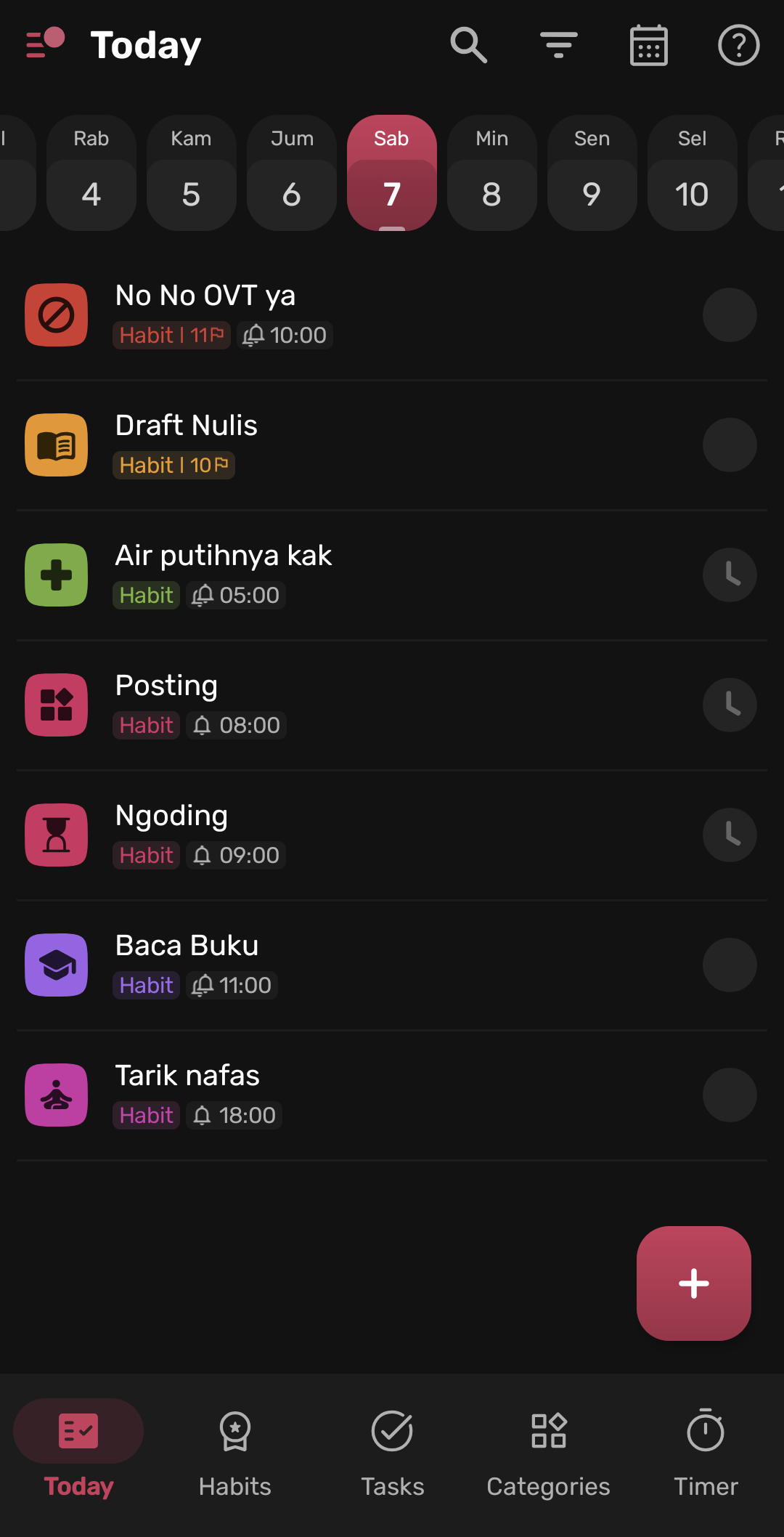This screenshot has height=1537, width=784.
Task: Open the search function
Action: [468, 45]
